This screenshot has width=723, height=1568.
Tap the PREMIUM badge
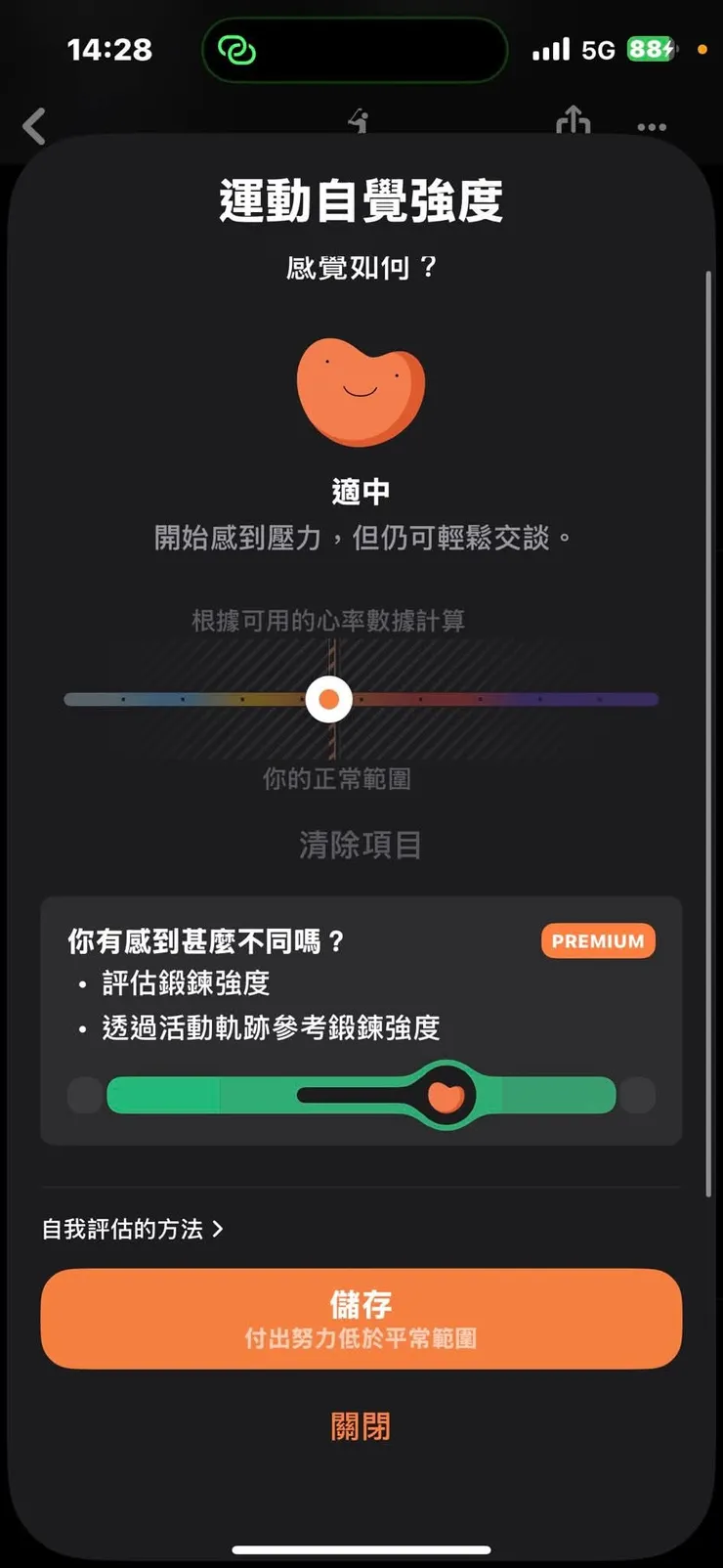tap(597, 941)
